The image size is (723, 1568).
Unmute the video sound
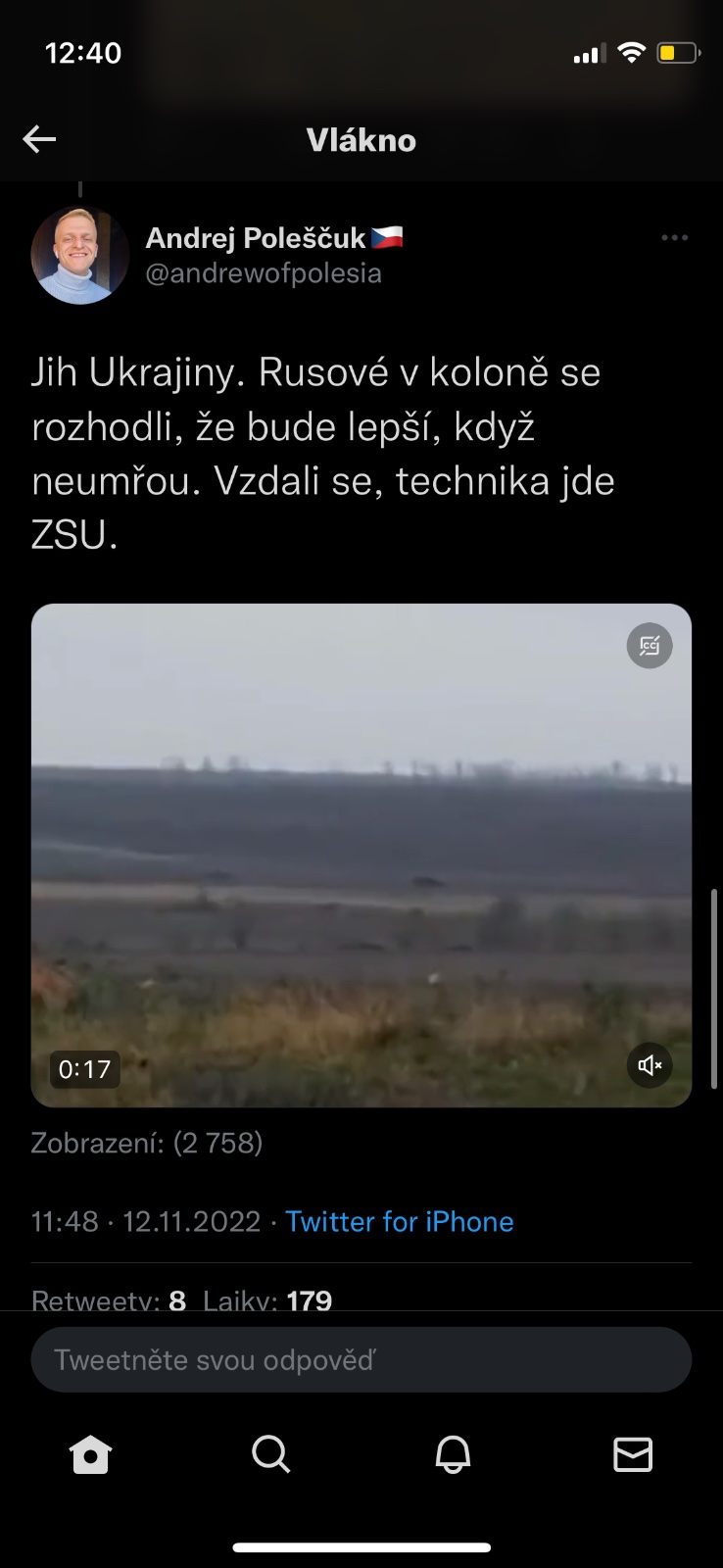tap(650, 1065)
